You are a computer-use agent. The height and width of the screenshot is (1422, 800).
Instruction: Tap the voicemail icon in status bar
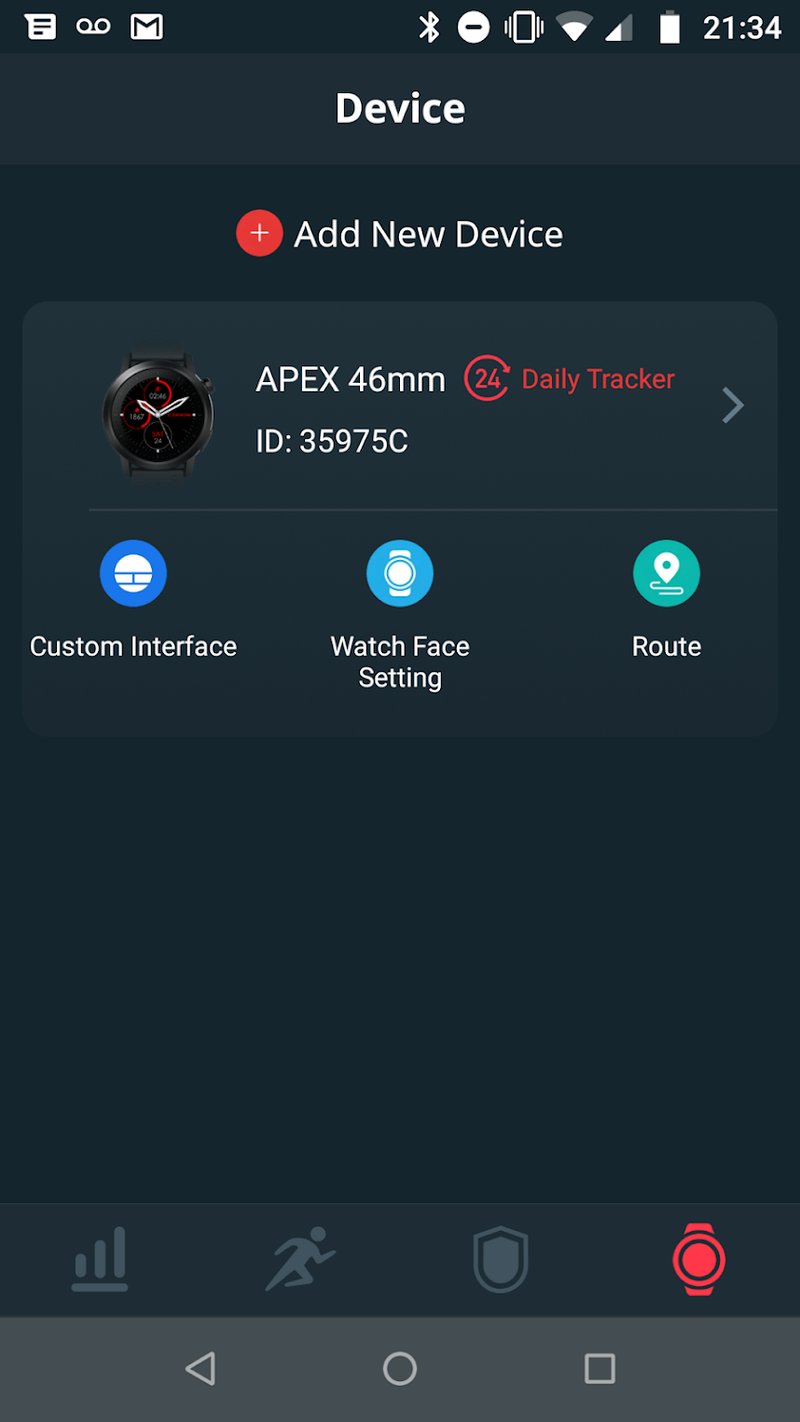[93, 27]
